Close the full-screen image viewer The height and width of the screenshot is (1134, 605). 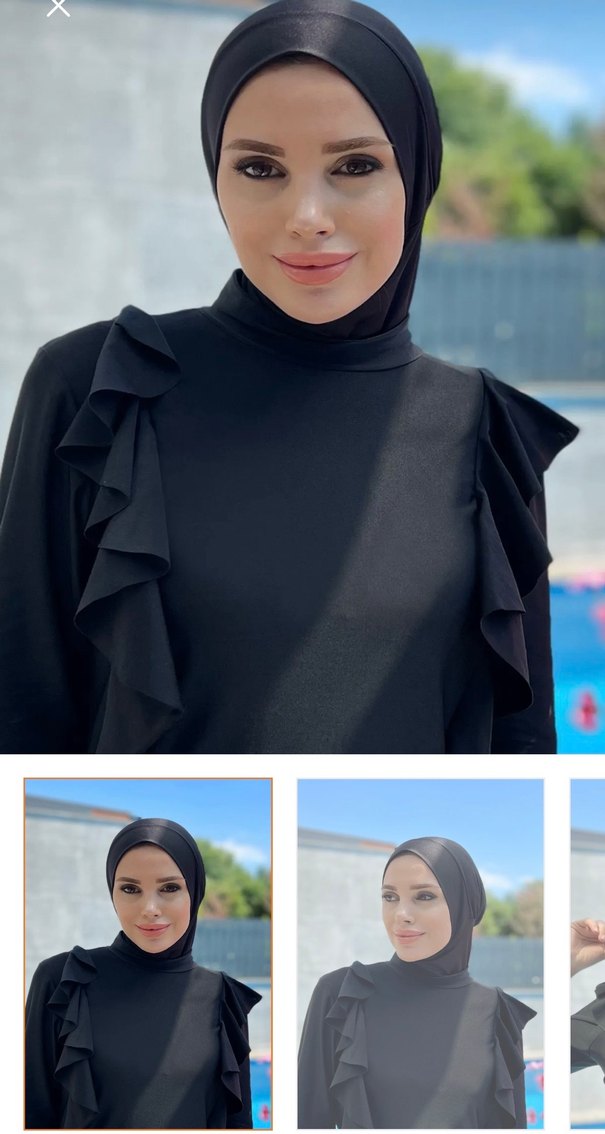coord(58,8)
